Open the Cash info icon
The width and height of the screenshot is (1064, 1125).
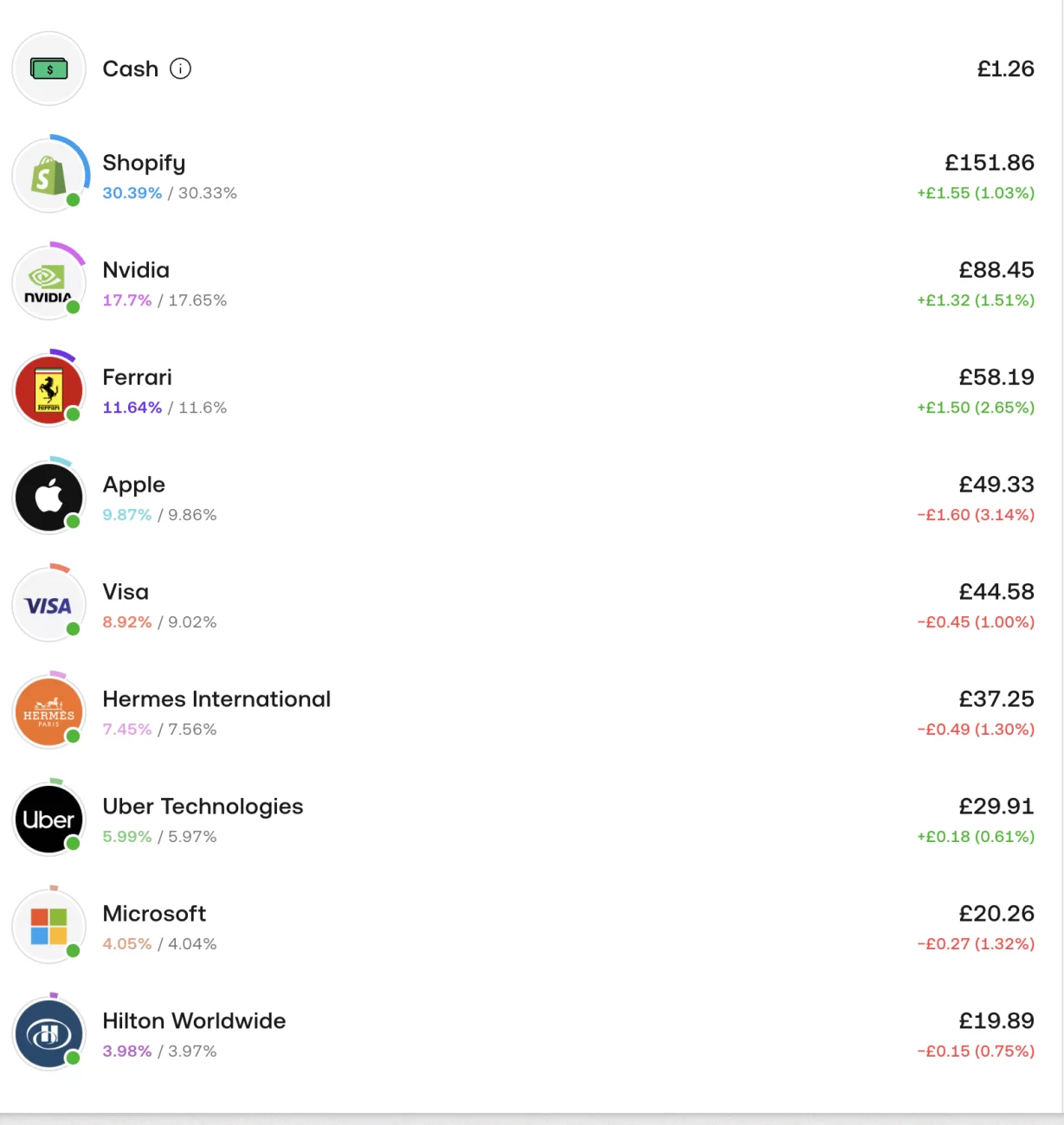(x=180, y=68)
